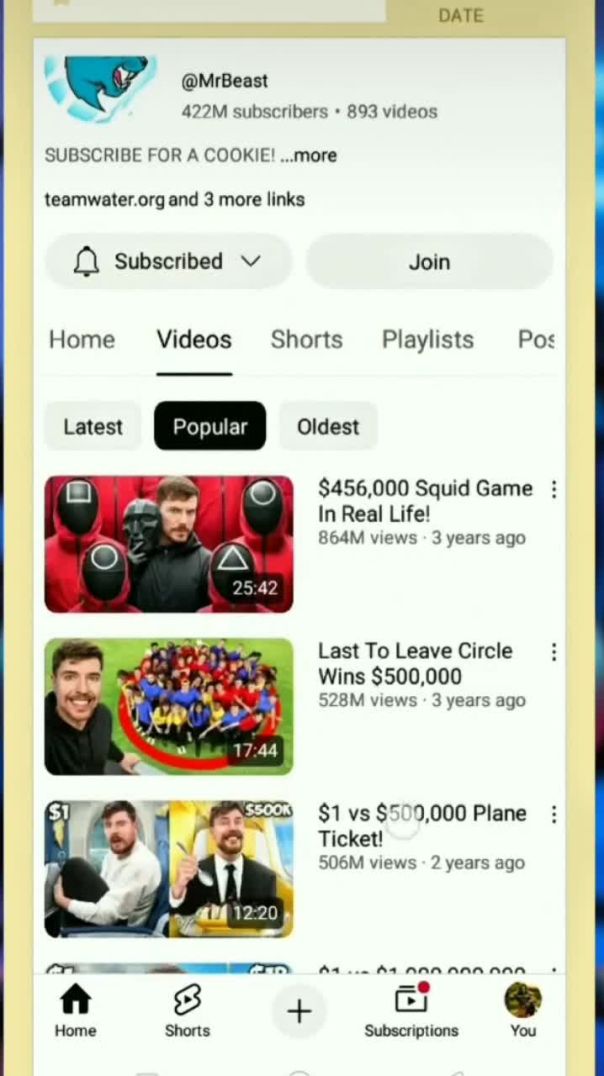604x1076 pixels.
Task: Play $1 vs $500,000 Plane Ticket video
Action: tap(169, 869)
